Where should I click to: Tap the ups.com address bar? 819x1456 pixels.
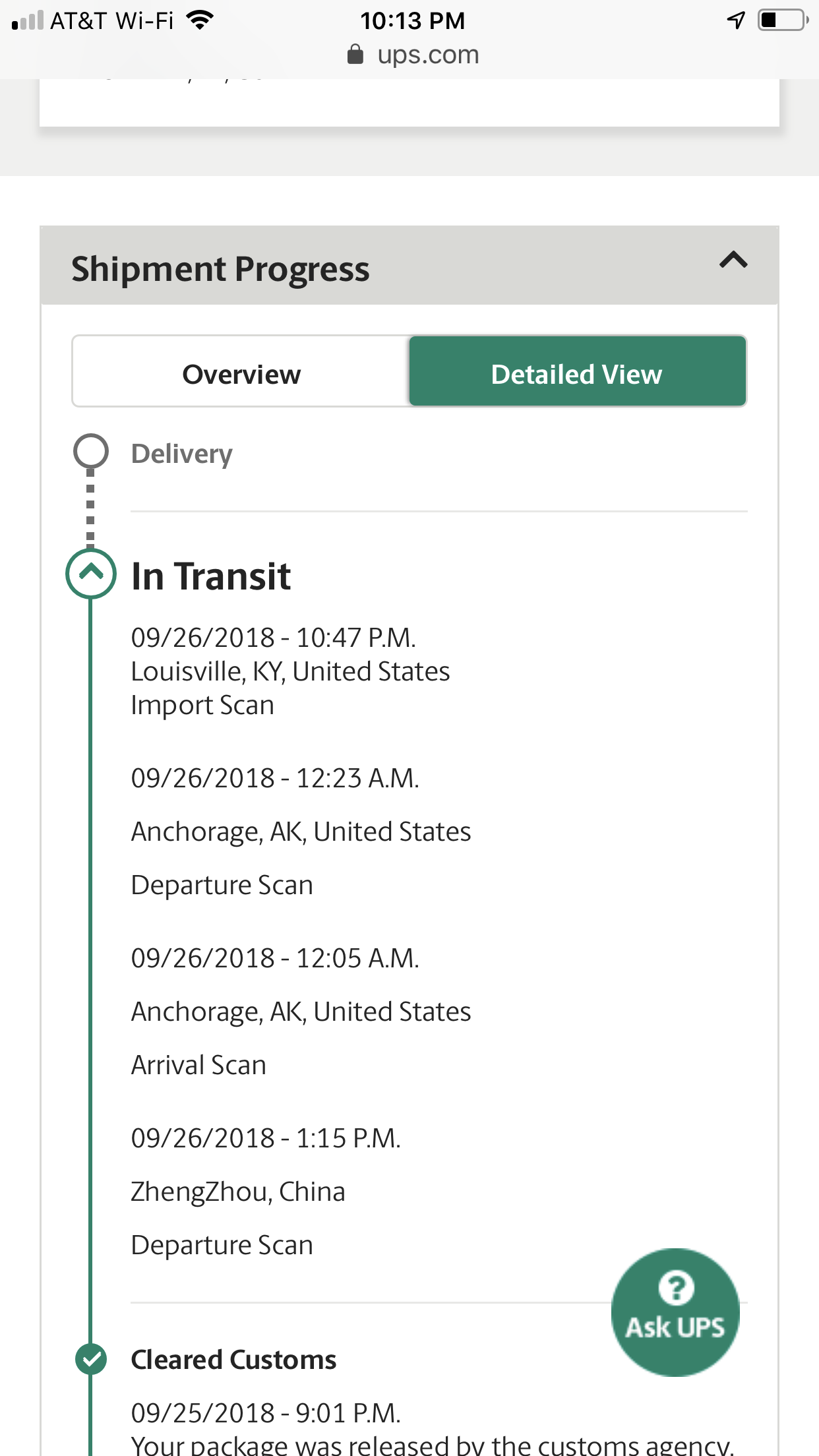click(x=413, y=55)
